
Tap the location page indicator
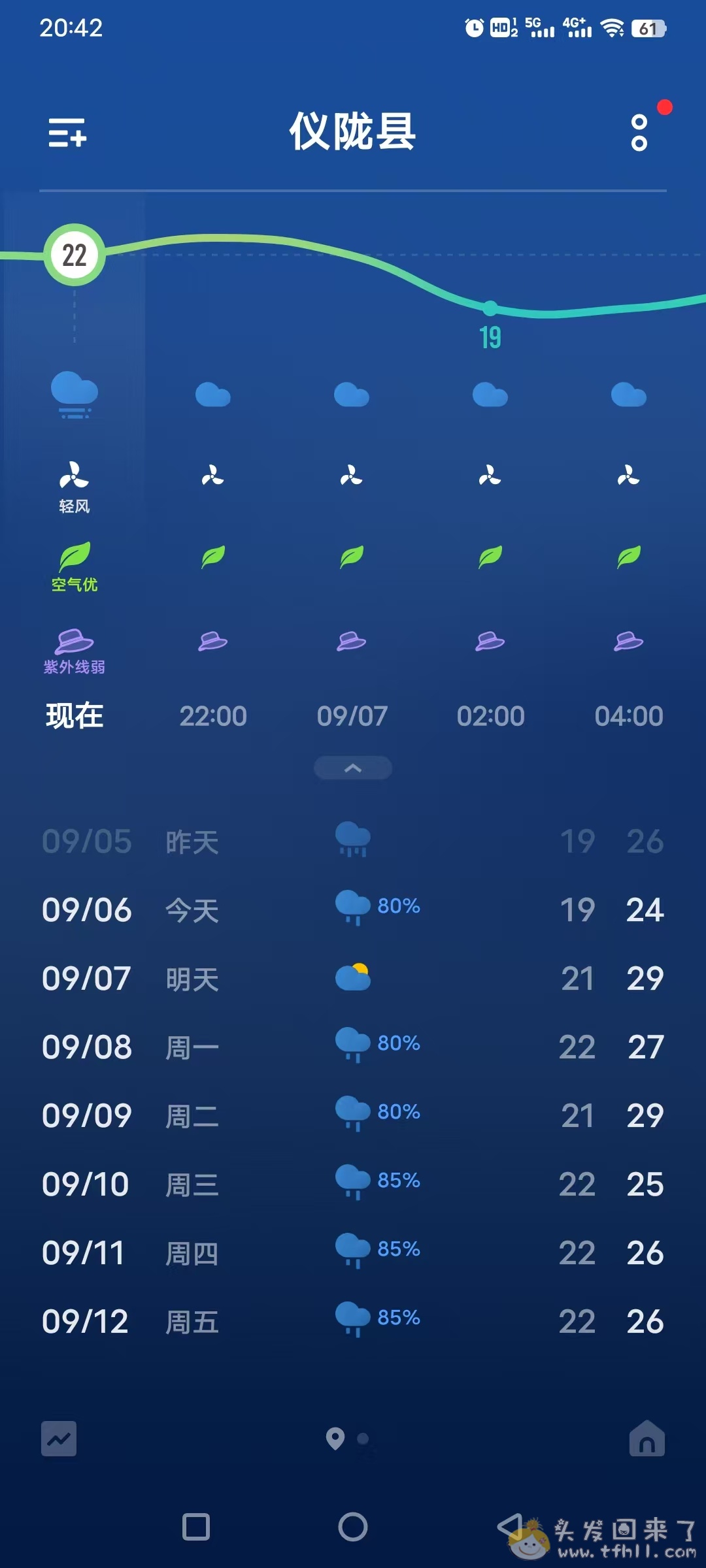click(x=335, y=1438)
